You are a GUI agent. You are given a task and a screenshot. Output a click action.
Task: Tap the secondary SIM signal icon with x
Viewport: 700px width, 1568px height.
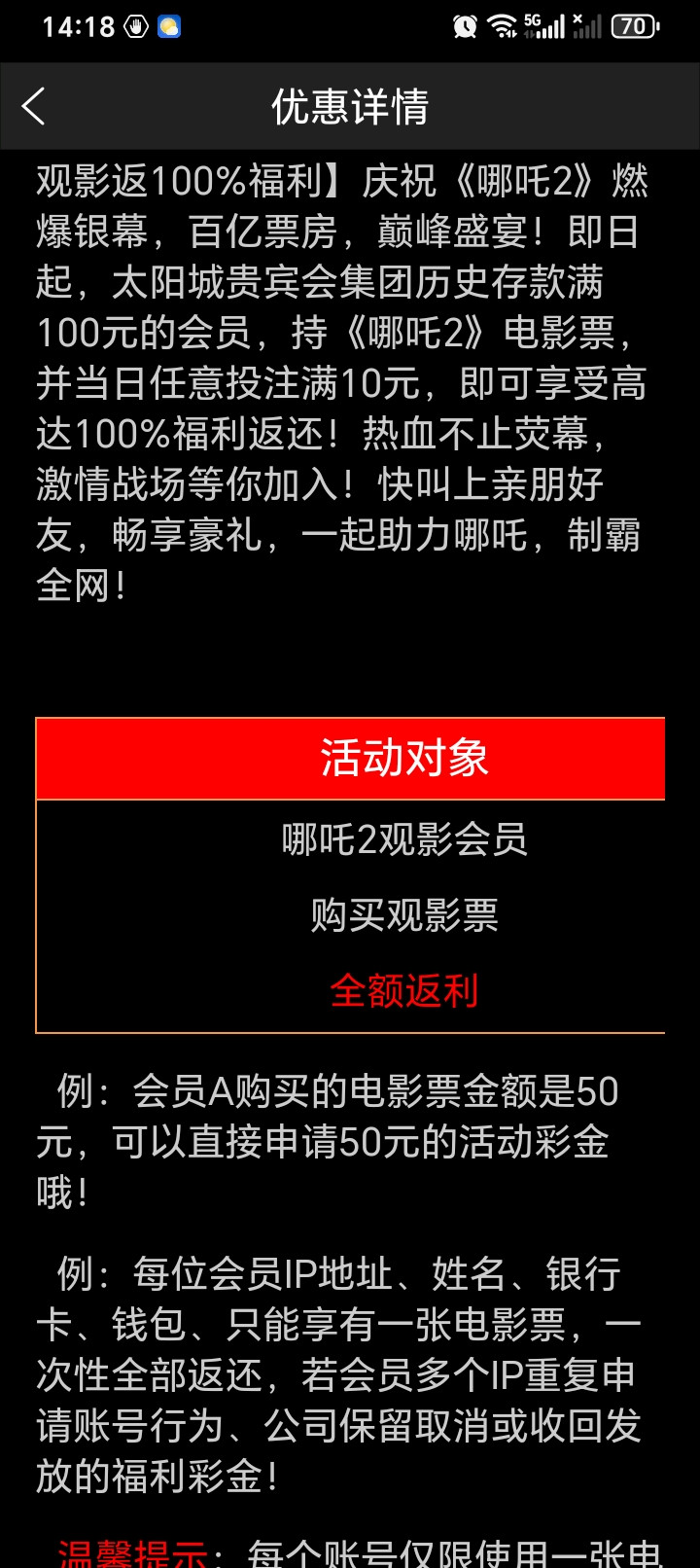[x=588, y=26]
